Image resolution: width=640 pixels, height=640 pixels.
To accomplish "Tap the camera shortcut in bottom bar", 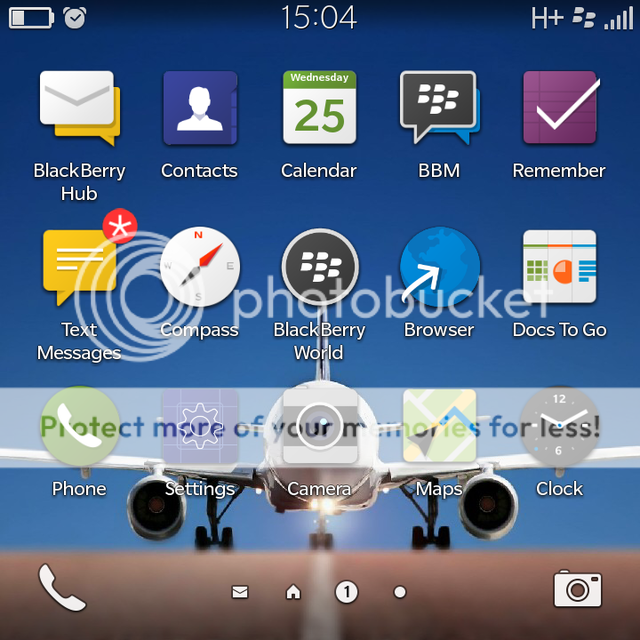I will click(577, 589).
